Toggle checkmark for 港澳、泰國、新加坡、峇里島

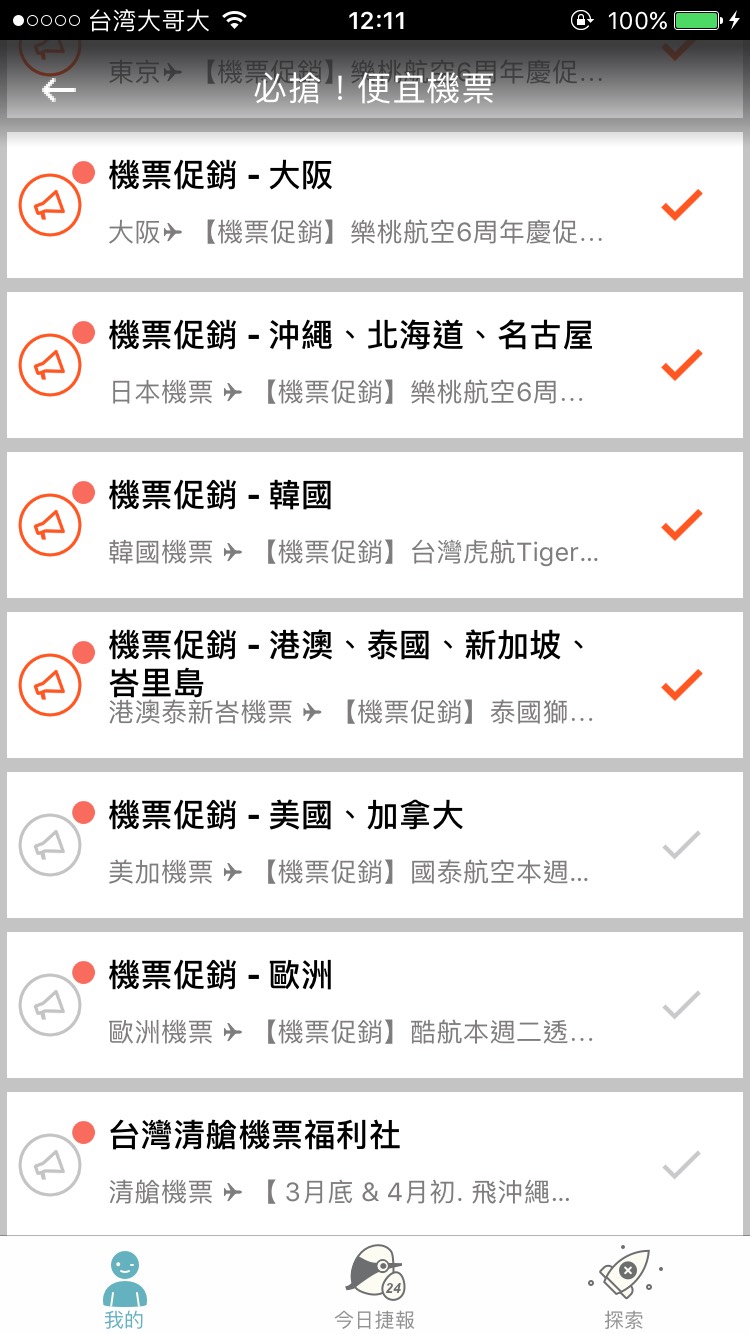(x=682, y=685)
